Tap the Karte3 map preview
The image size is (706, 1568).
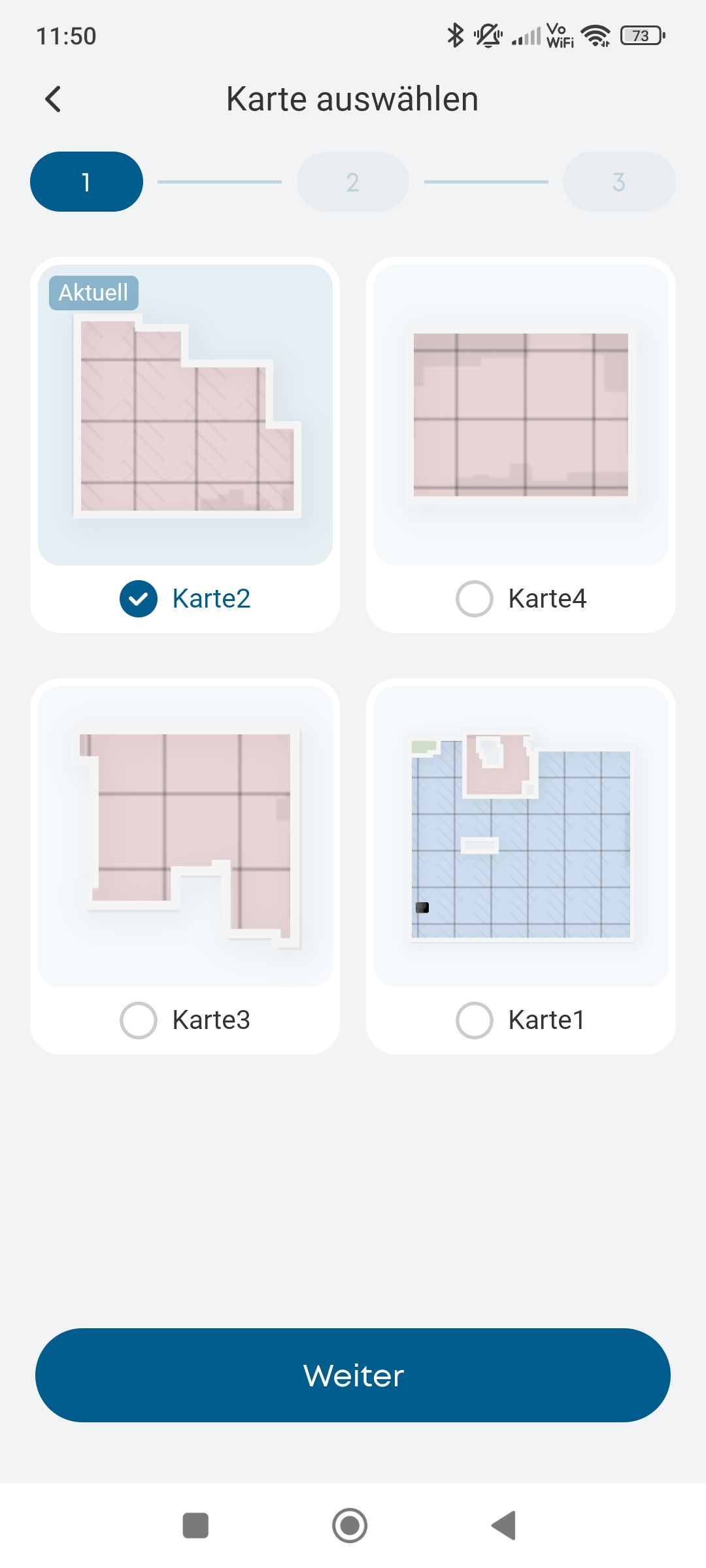(x=186, y=837)
